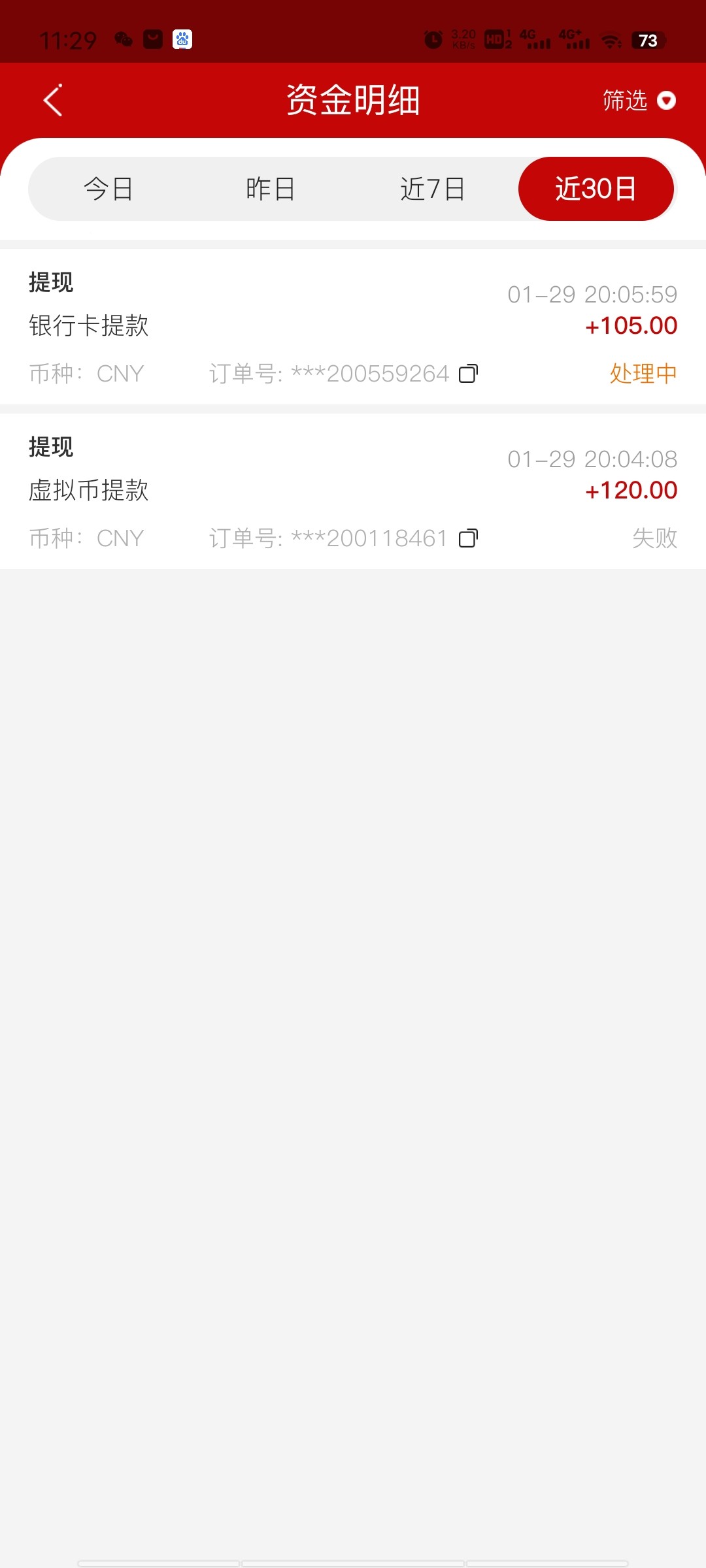This screenshot has width=706, height=1568.
Task: Select the 昨日 time filter
Action: point(271,189)
